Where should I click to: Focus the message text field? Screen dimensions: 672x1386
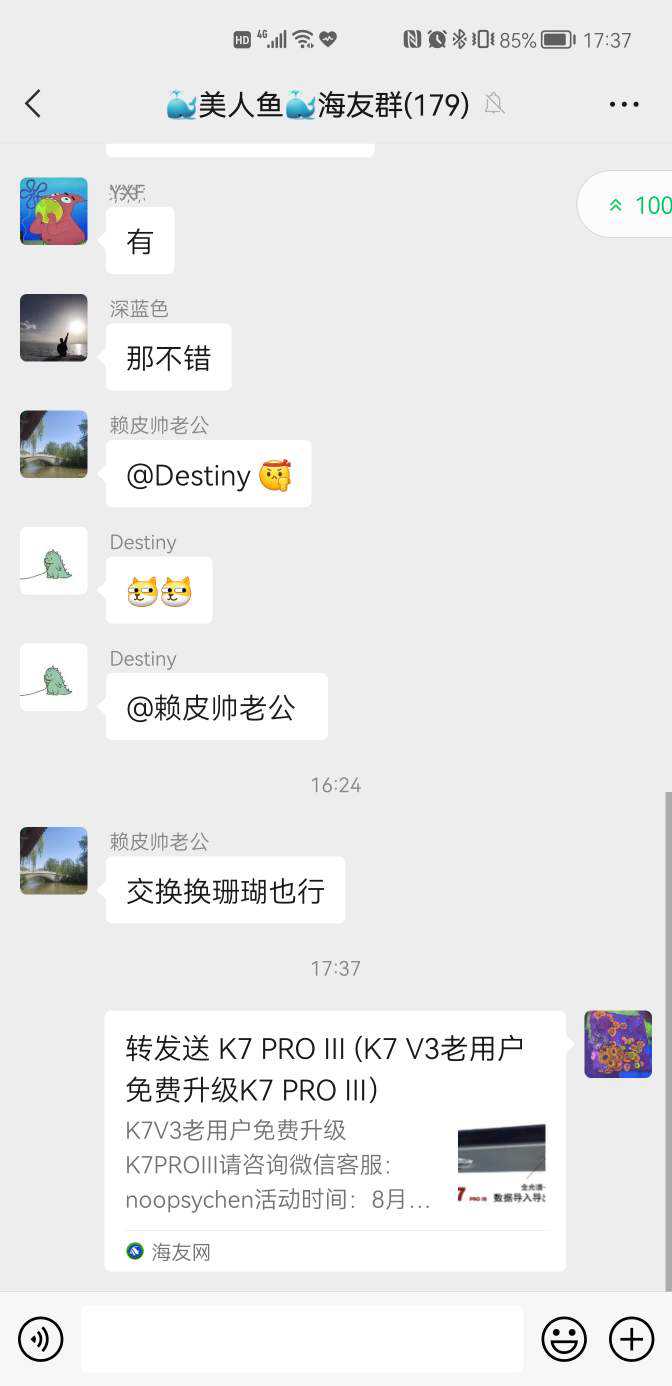302,1339
